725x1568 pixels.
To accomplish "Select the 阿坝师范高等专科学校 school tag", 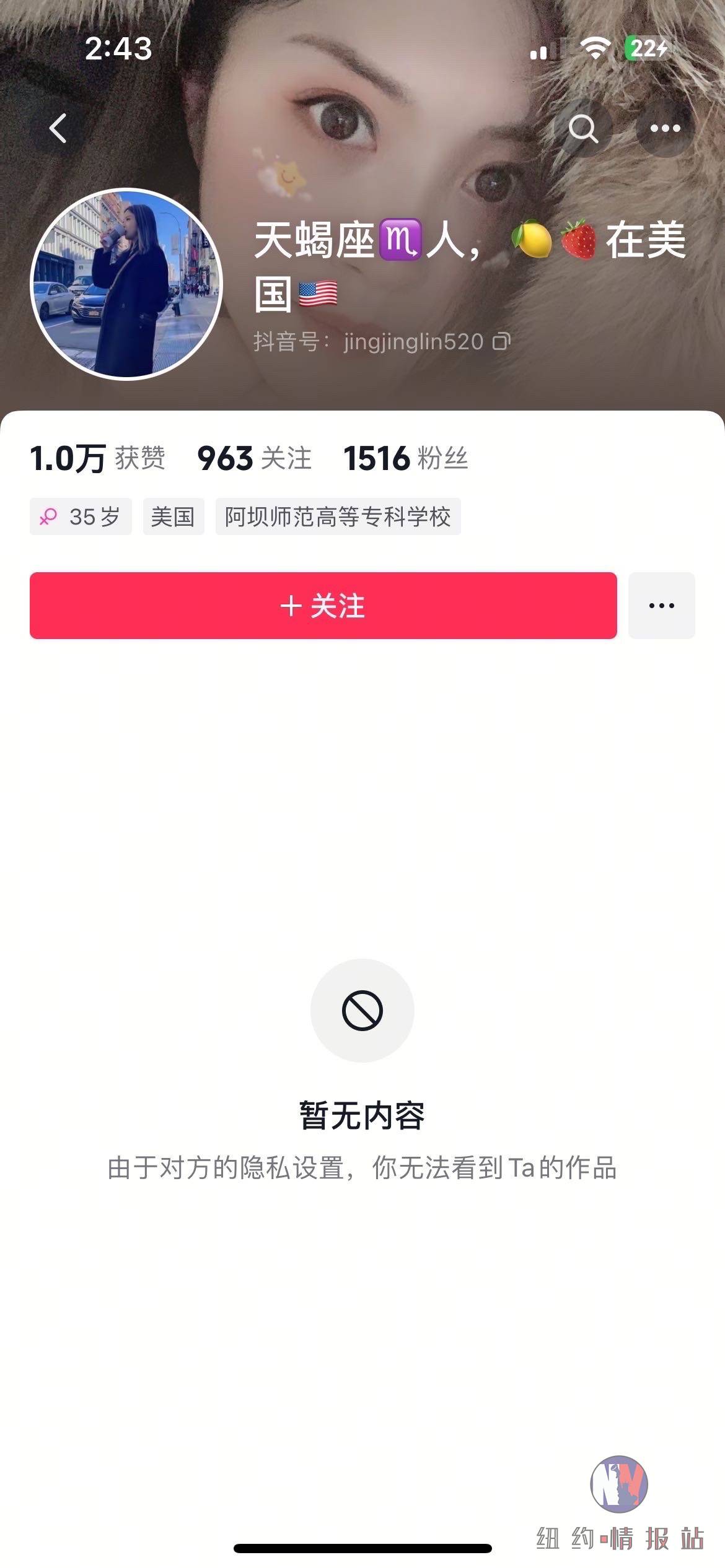I will click(x=338, y=516).
